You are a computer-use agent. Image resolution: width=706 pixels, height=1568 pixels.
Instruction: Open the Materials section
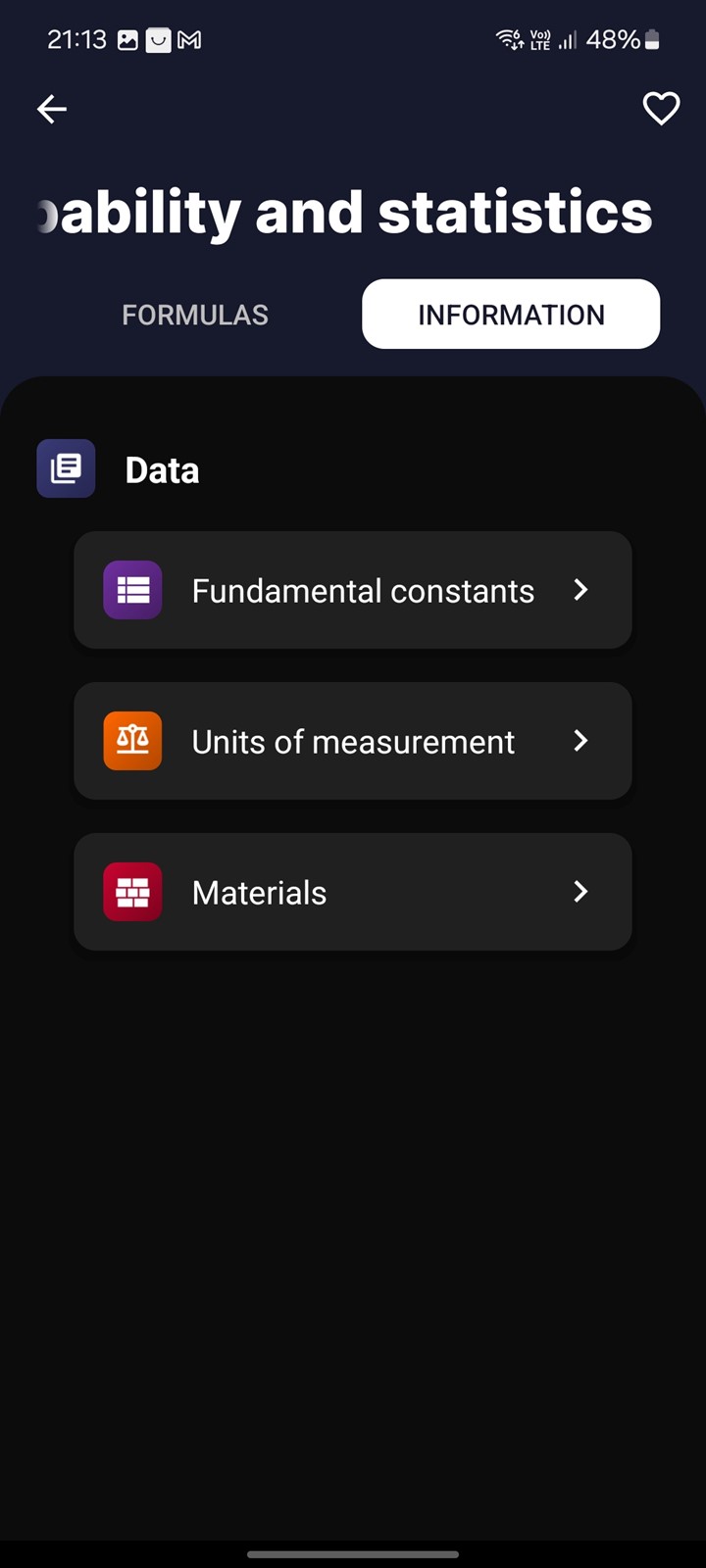[x=353, y=892]
